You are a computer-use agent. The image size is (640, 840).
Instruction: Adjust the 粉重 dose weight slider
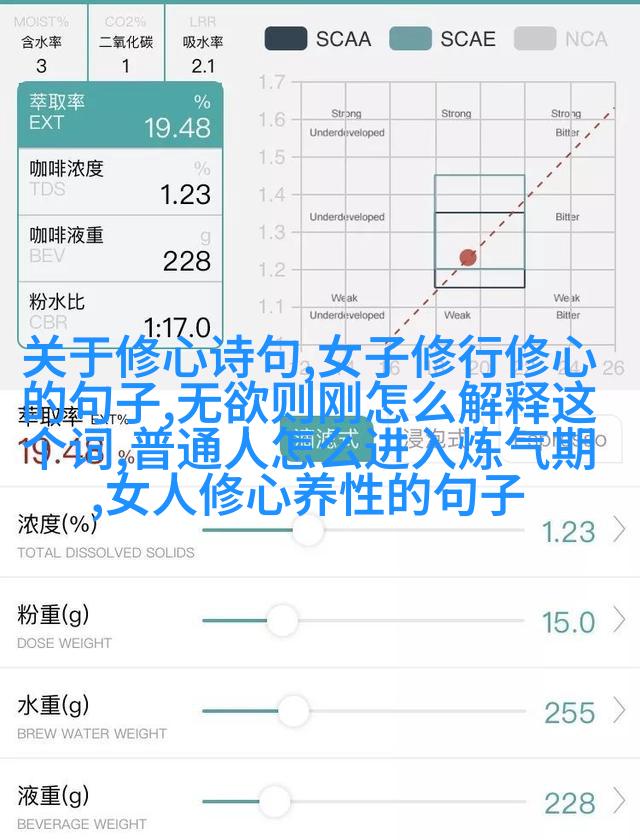282,621
